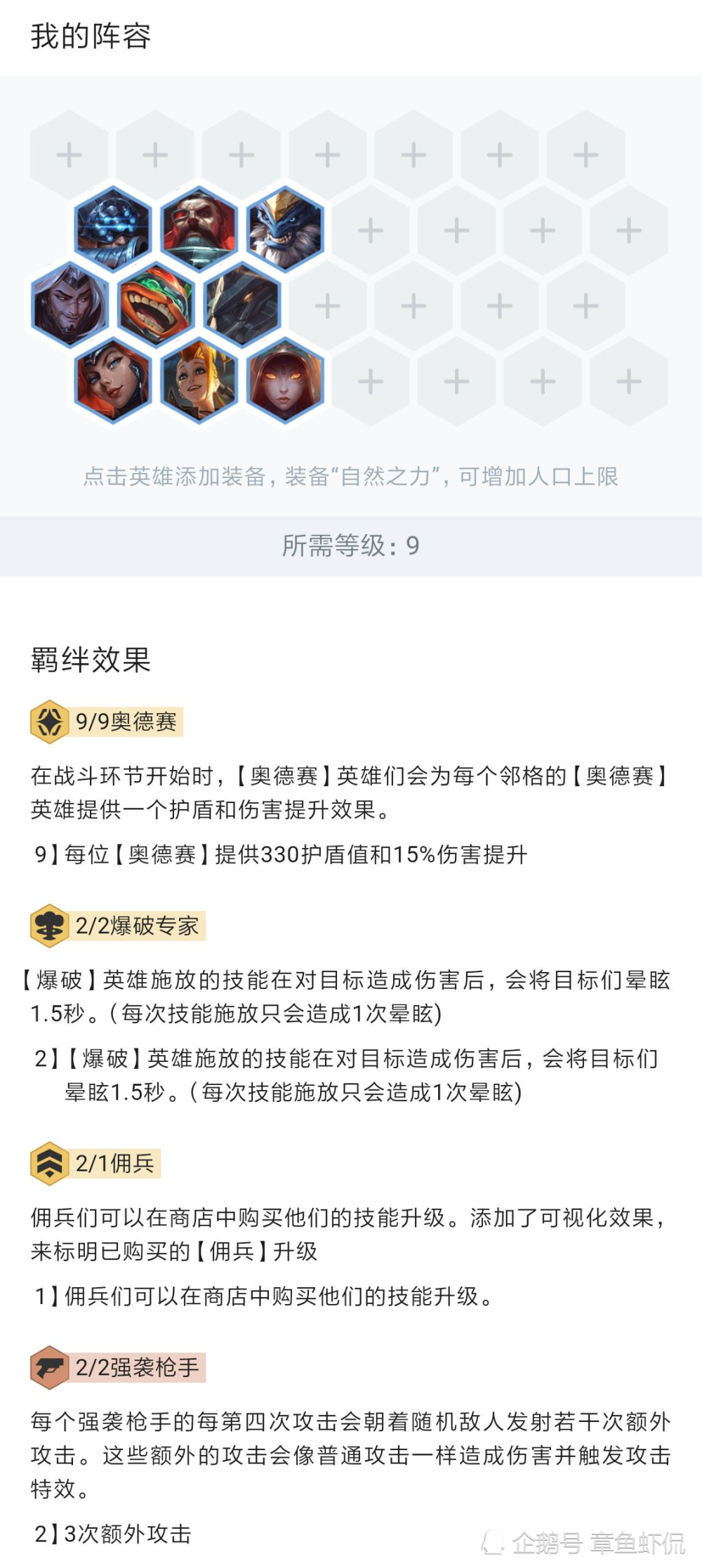Select the rocky Malphite hero tile
Image resolution: width=702 pixels, height=1568 pixels.
242,305
